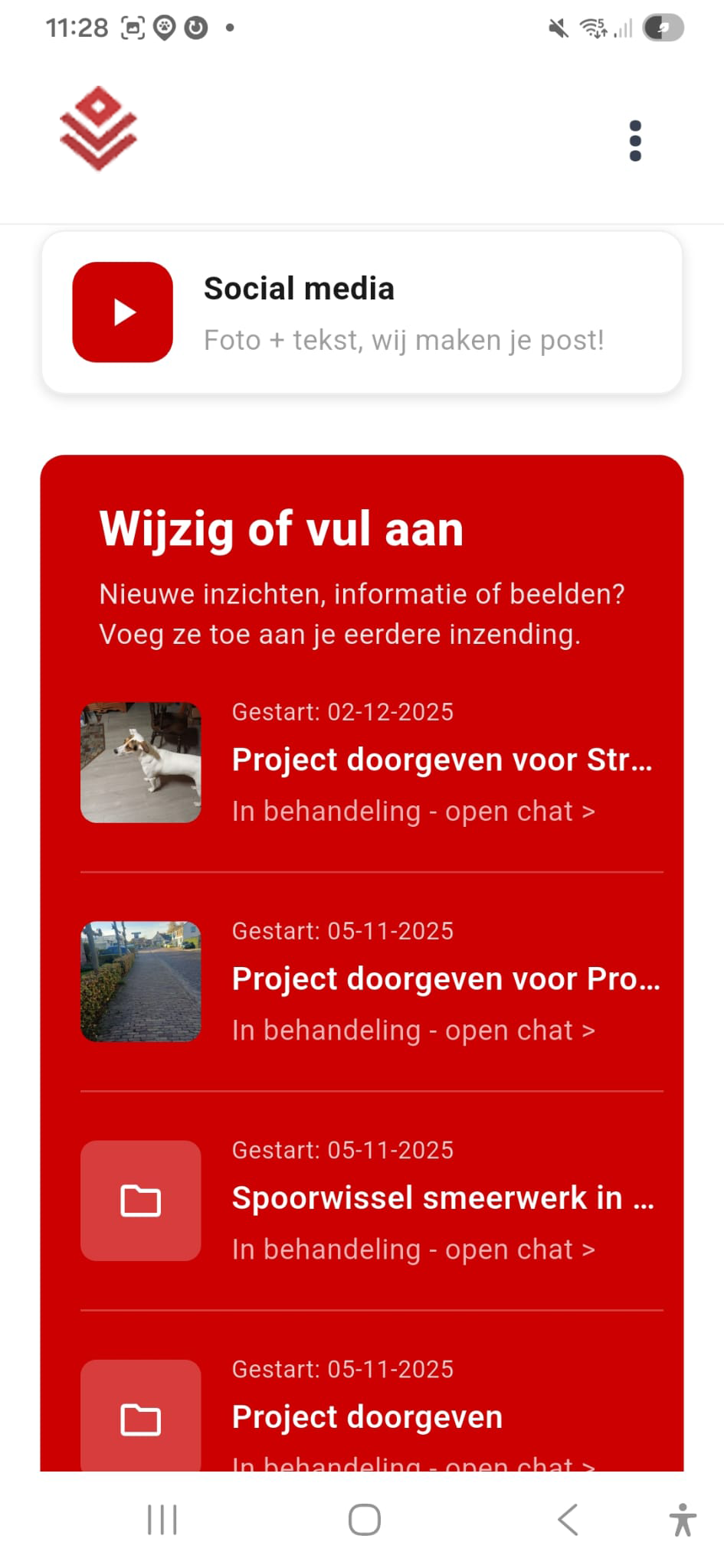724x1568 pixels.
Task: Tap the home button in navigation bar
Action: [362, 1520]
